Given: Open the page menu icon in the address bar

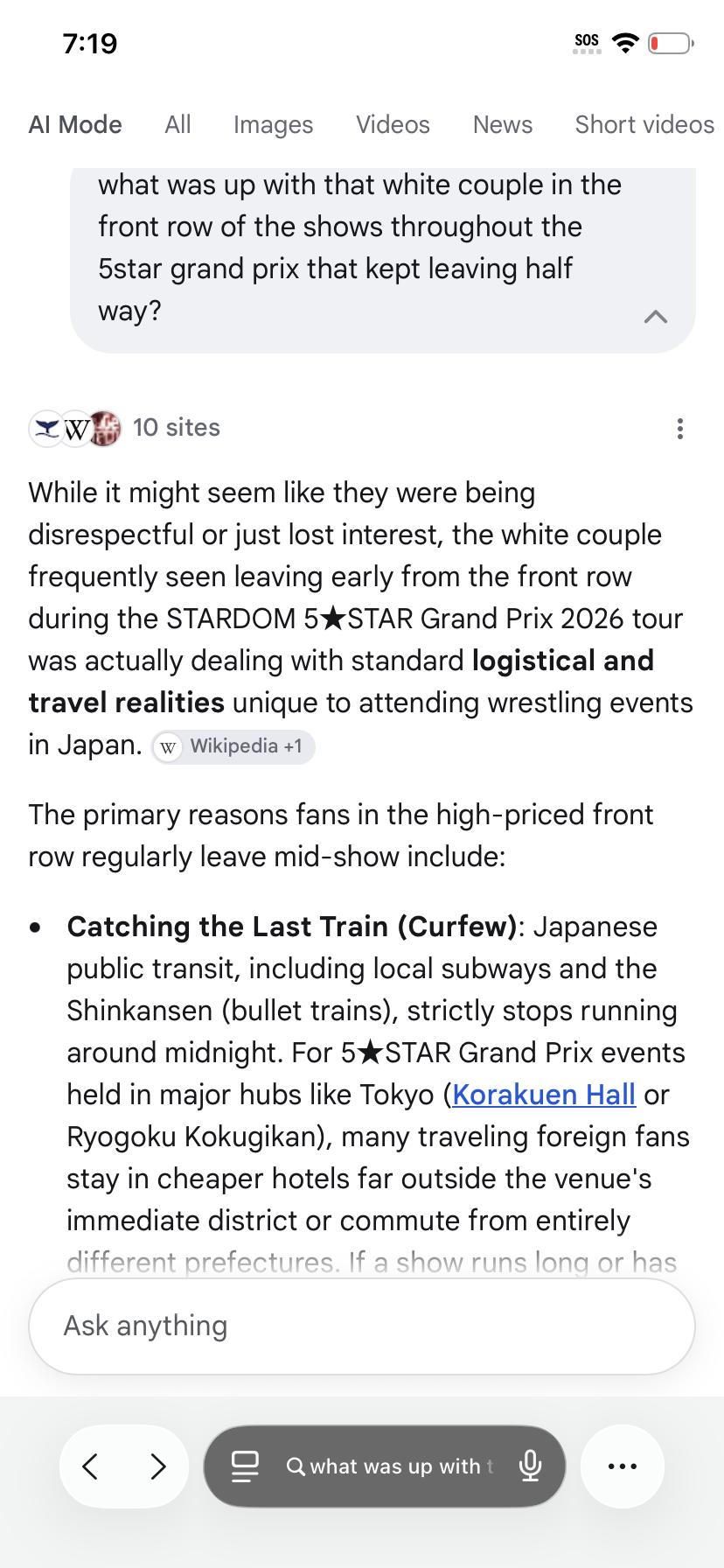Looking at the screenshot, I should (245, 1466).
